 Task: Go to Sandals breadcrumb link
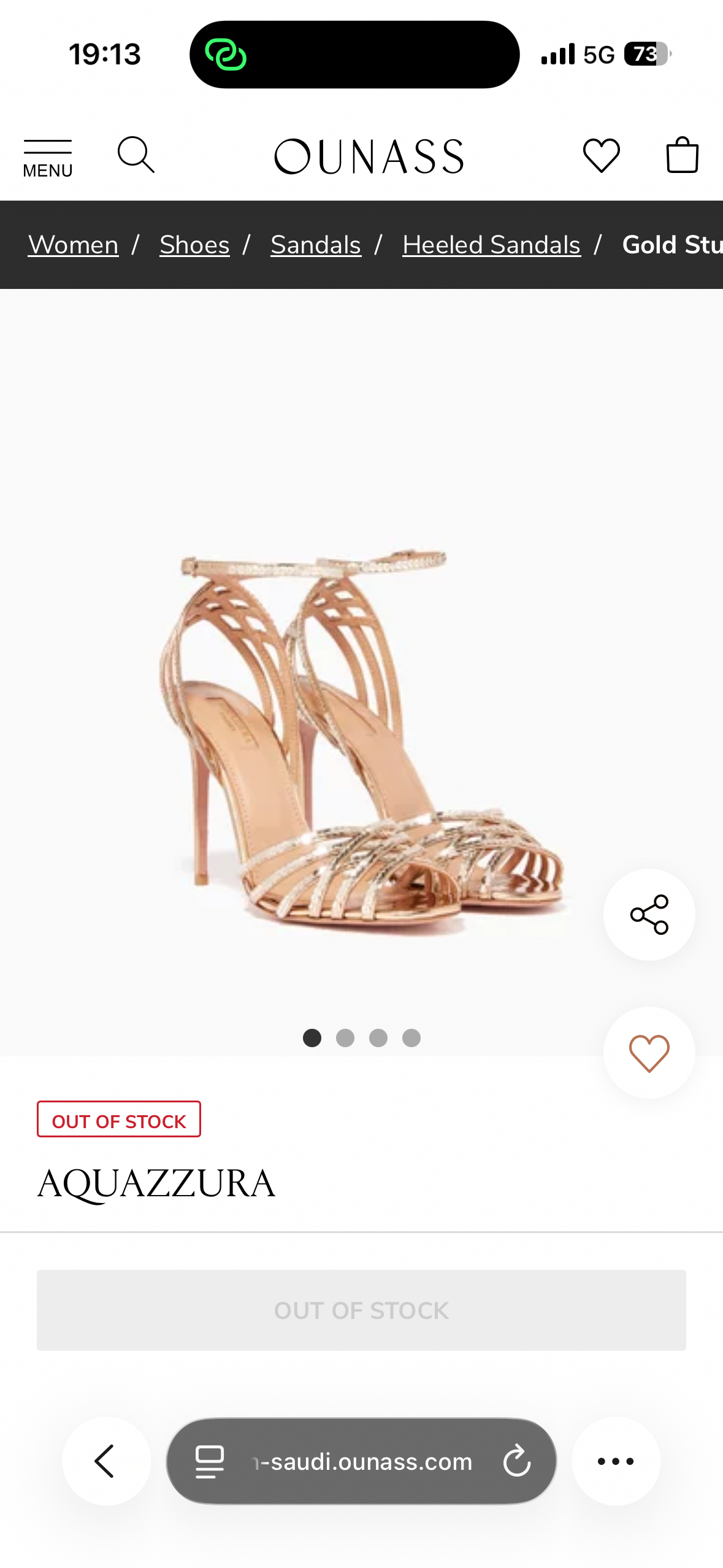316,245
